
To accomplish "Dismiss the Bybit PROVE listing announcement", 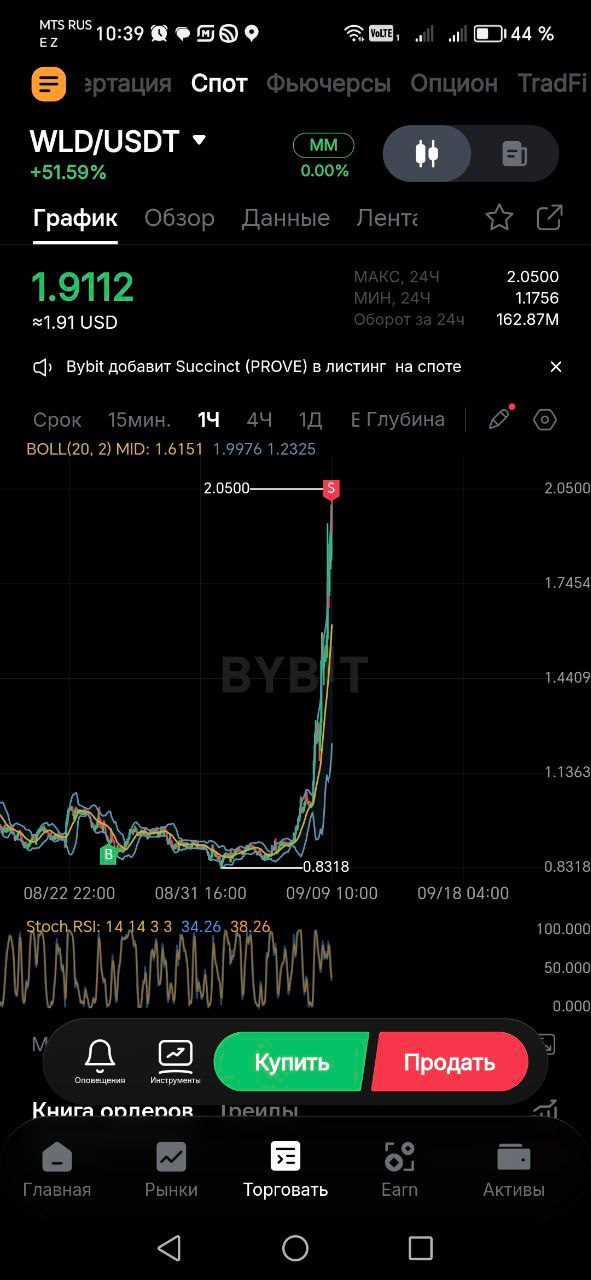I will click(556, 367).
